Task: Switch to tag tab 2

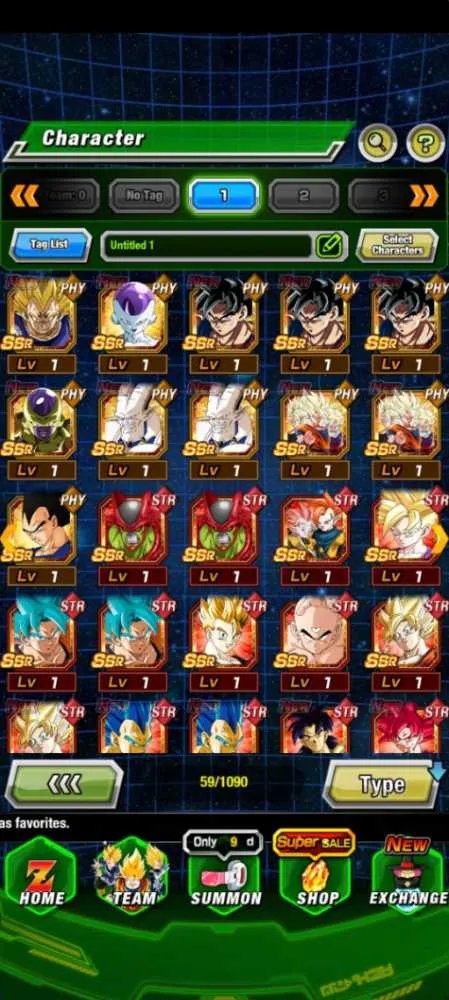Action: (x=304, y=196)
